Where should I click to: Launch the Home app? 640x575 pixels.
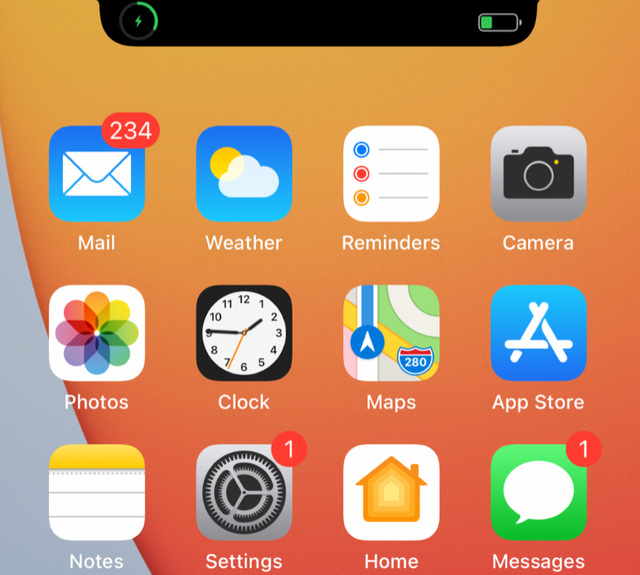(391, 492)
